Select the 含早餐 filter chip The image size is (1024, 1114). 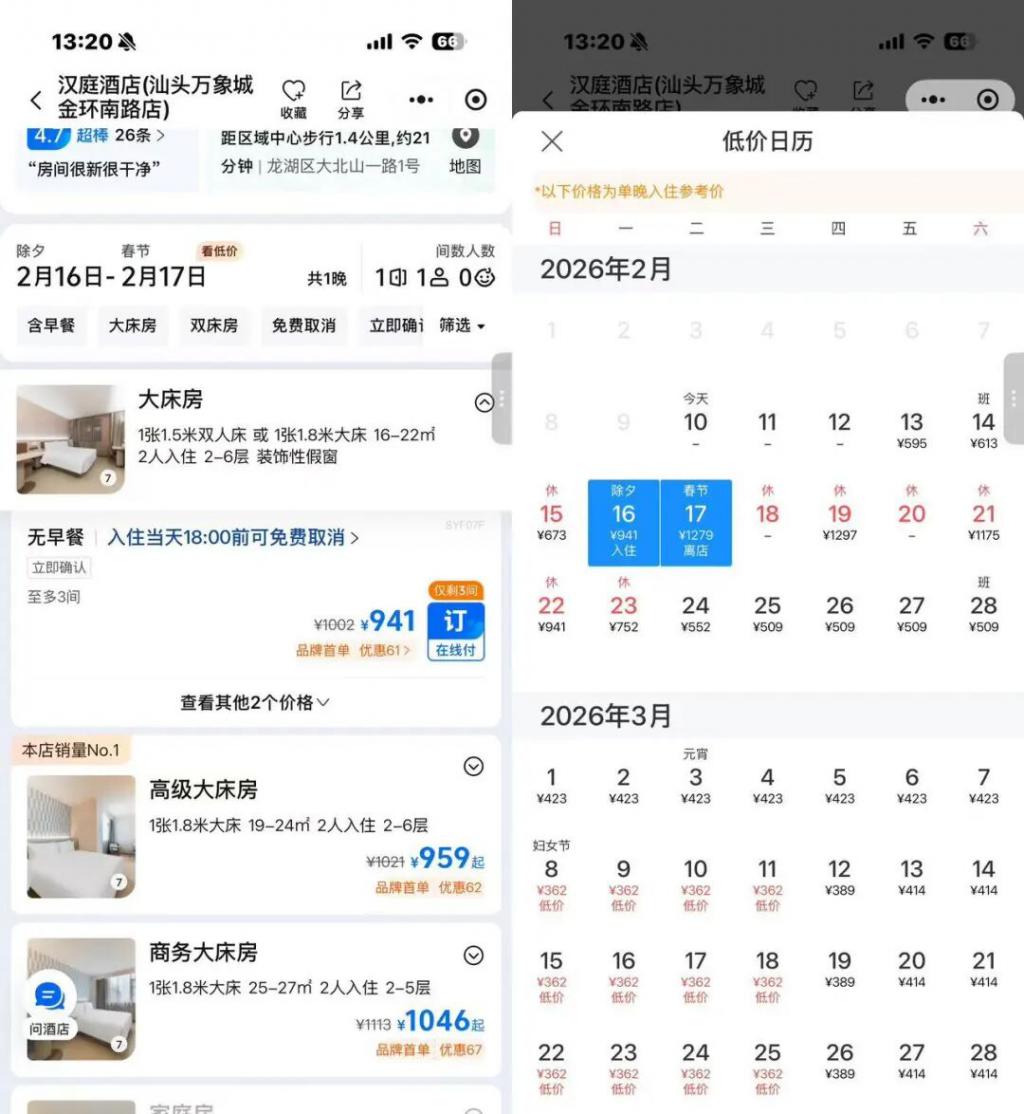[50, 326]
